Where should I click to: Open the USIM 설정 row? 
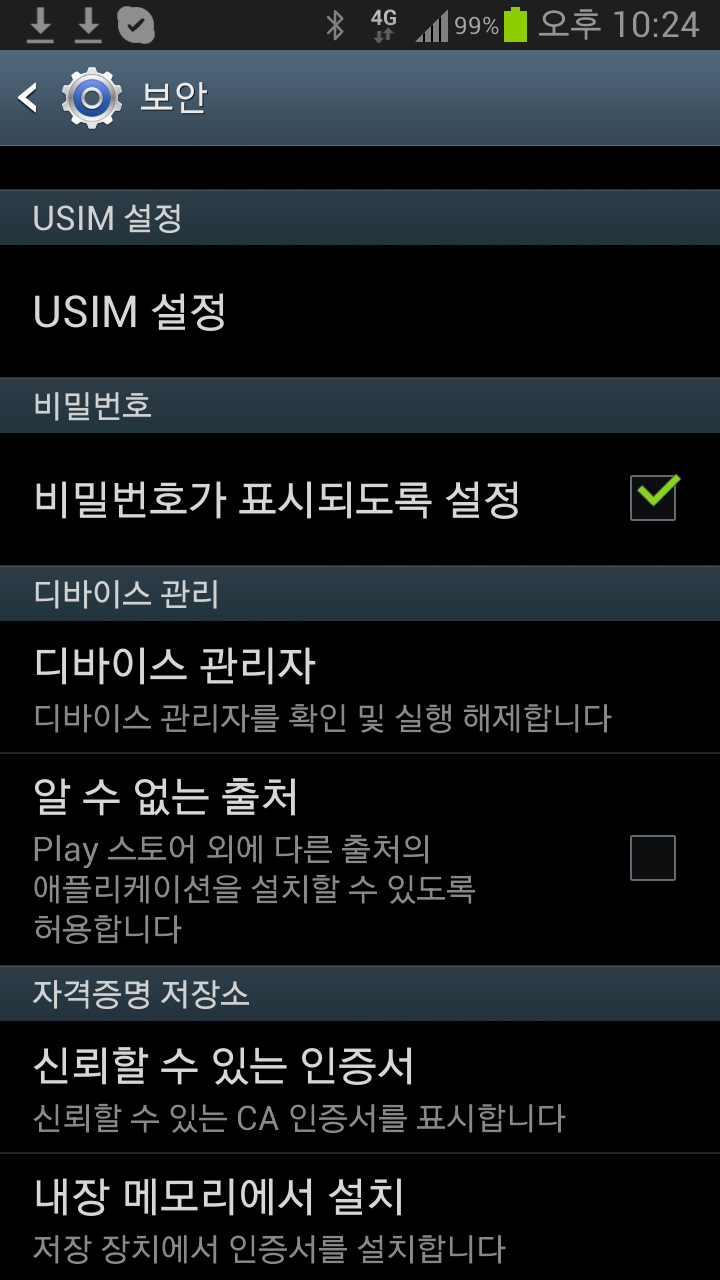pyautogui.click(x=360, y=311)
